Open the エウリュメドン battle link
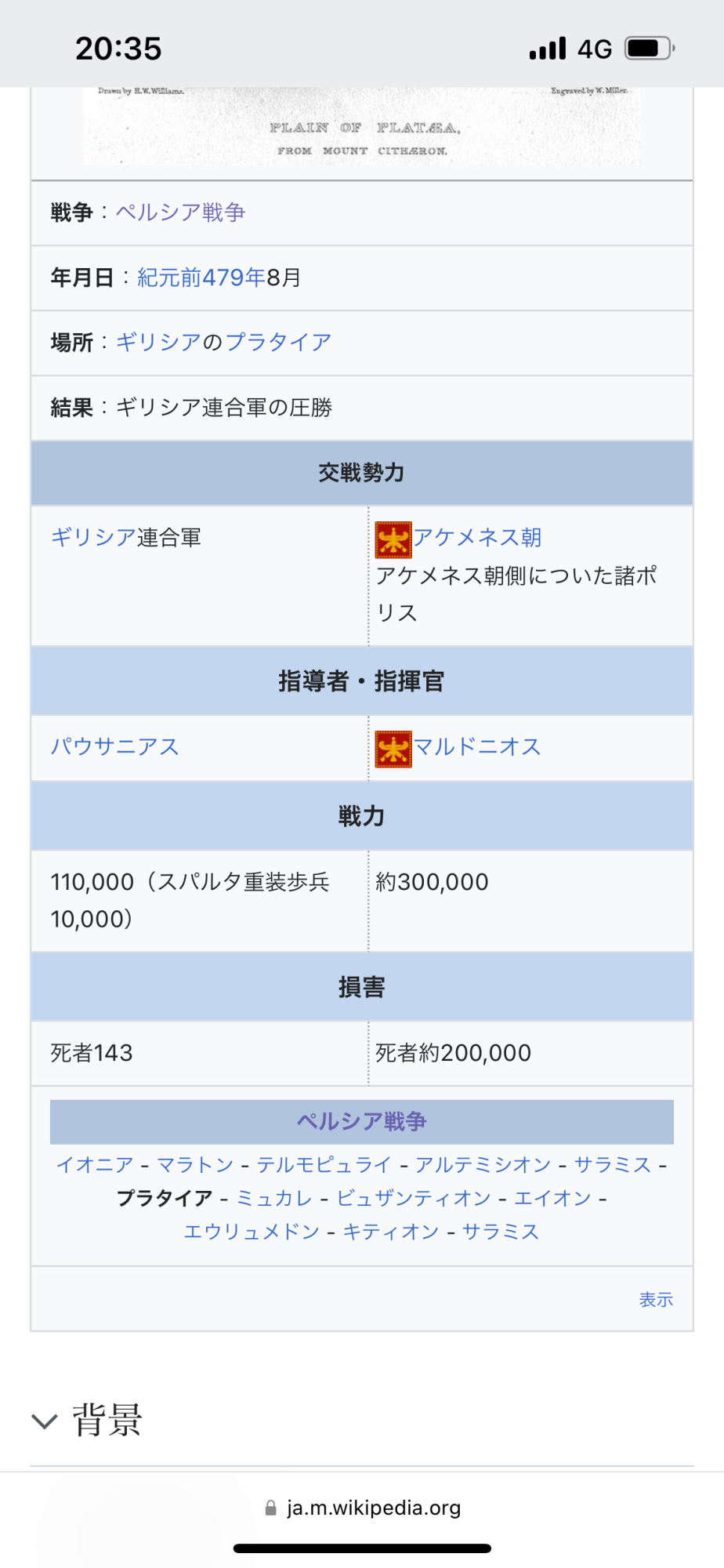The image size is (724, 1568). 252,1232
